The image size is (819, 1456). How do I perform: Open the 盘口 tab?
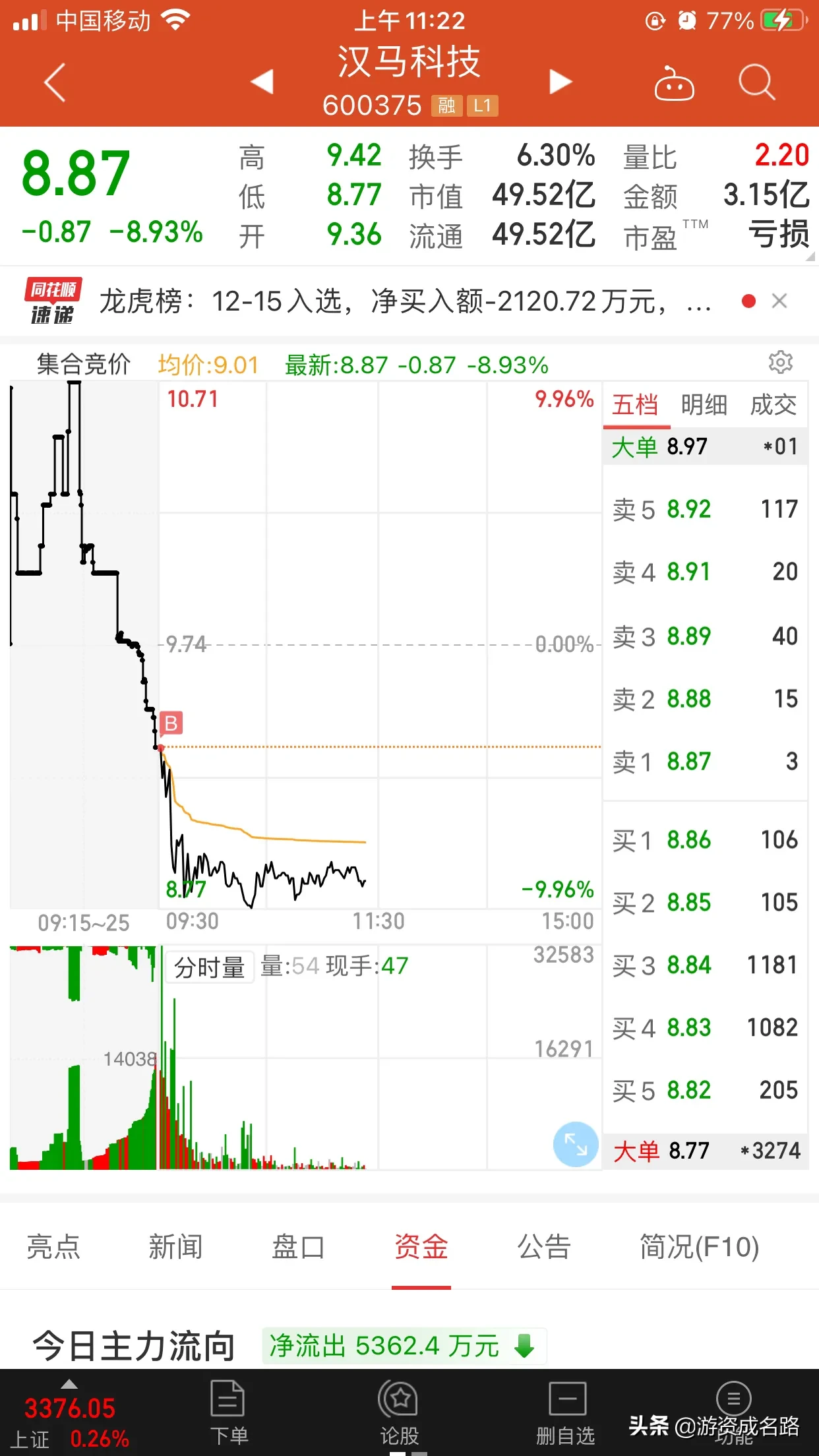(x=298, y=1246)
